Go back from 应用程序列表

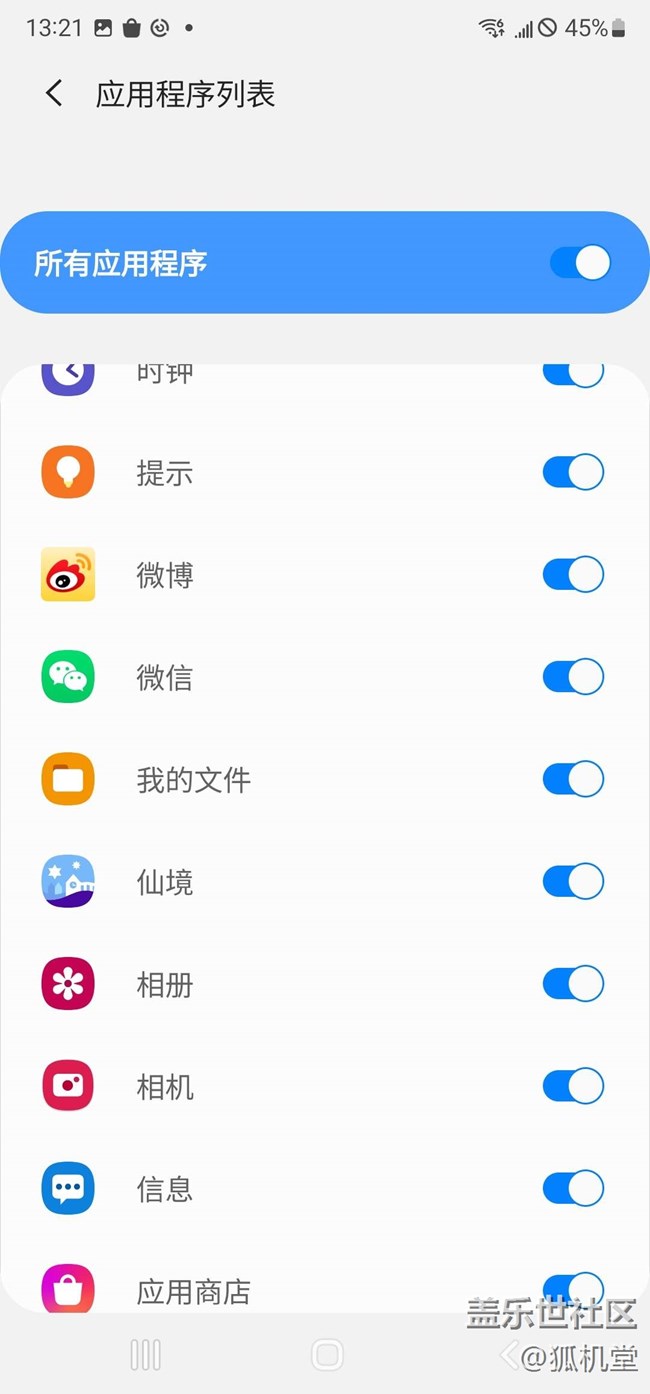(x=54, y=94)
